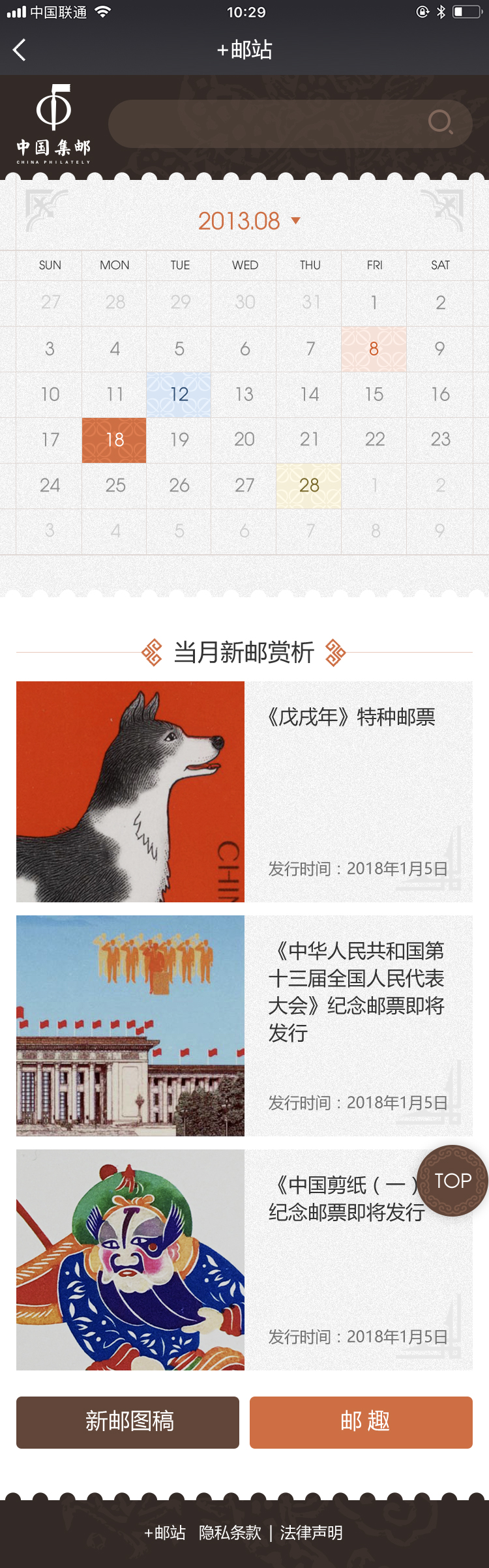Select date 18 on the calendar
The image size is (489, 1568).
click(x=114, y=440)
